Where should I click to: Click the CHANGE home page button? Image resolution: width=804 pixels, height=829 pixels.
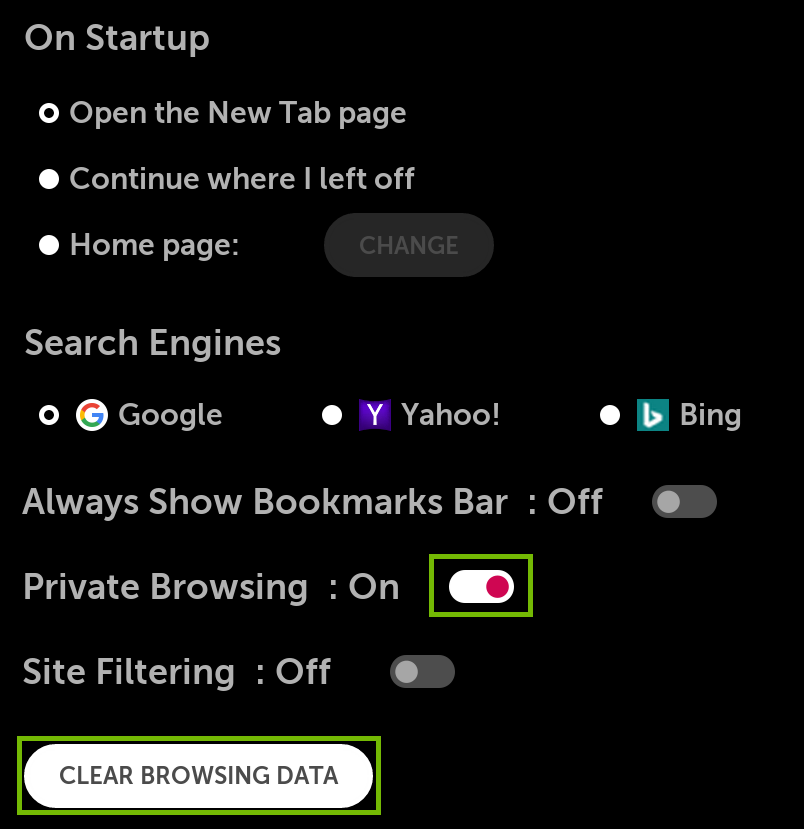point(408,245)
